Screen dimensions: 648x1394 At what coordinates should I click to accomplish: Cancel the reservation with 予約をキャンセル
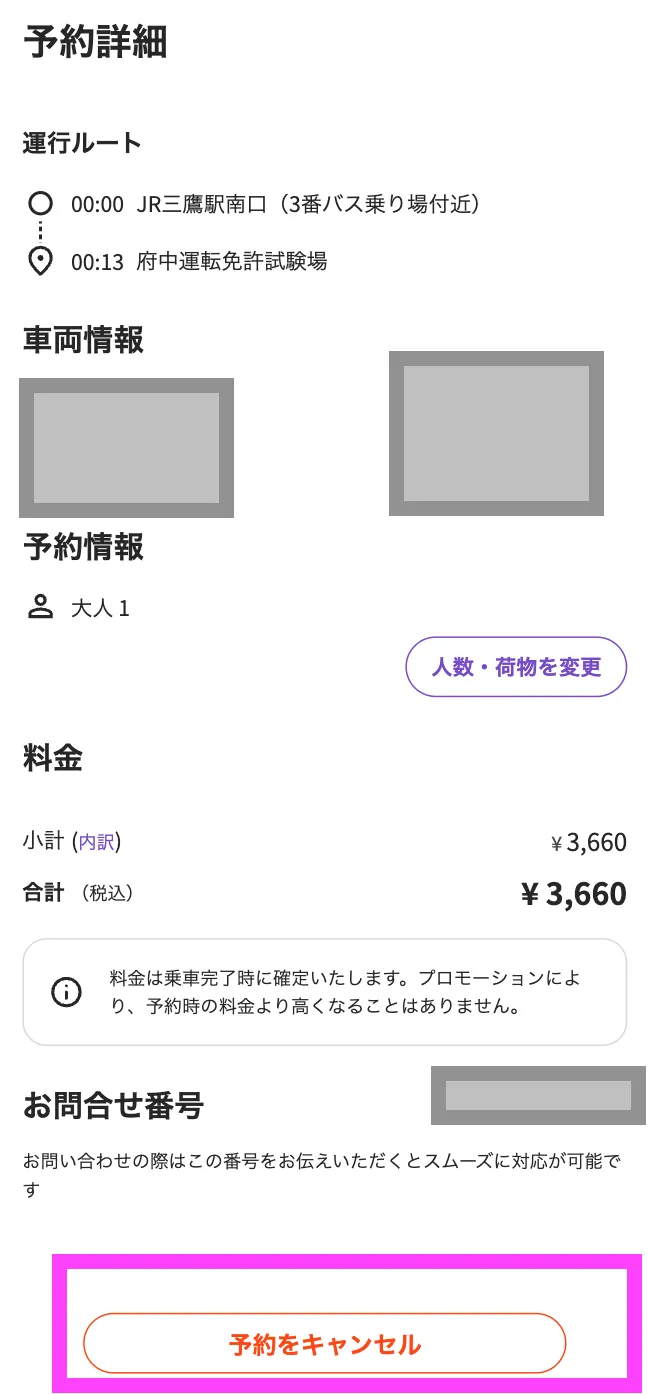(x=325, y=1343)
